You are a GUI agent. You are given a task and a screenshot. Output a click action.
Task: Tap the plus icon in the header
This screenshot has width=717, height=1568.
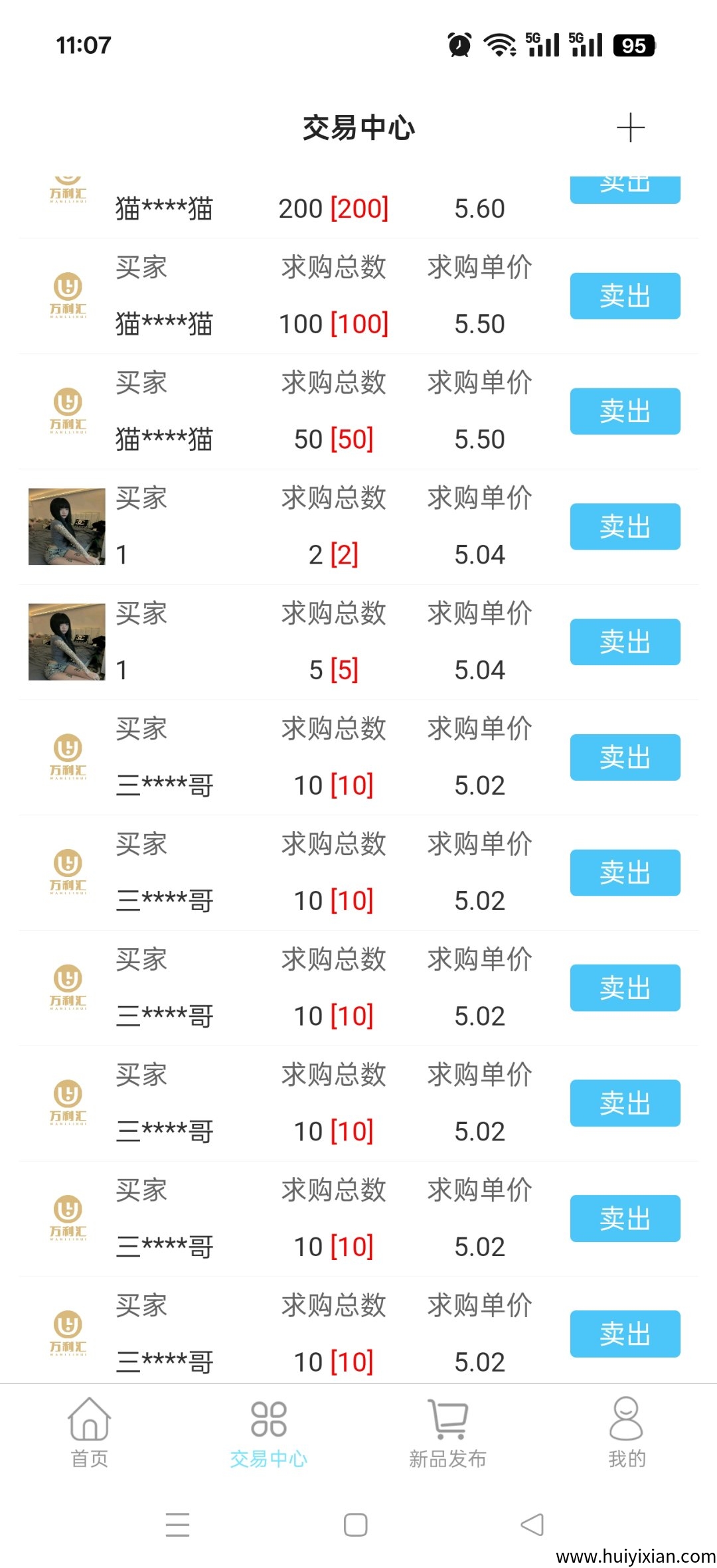point(630,127)
